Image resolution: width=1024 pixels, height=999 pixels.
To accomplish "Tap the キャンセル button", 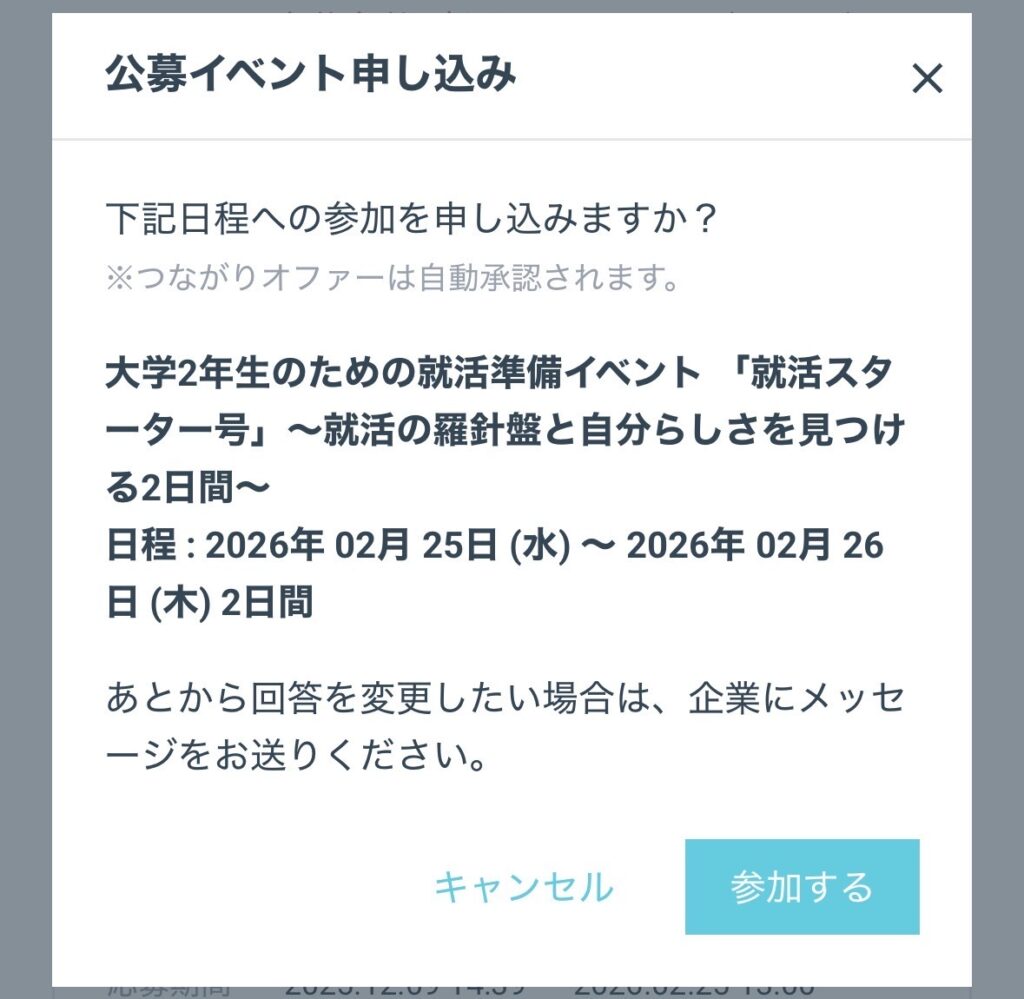I will (x=523, y=887).
